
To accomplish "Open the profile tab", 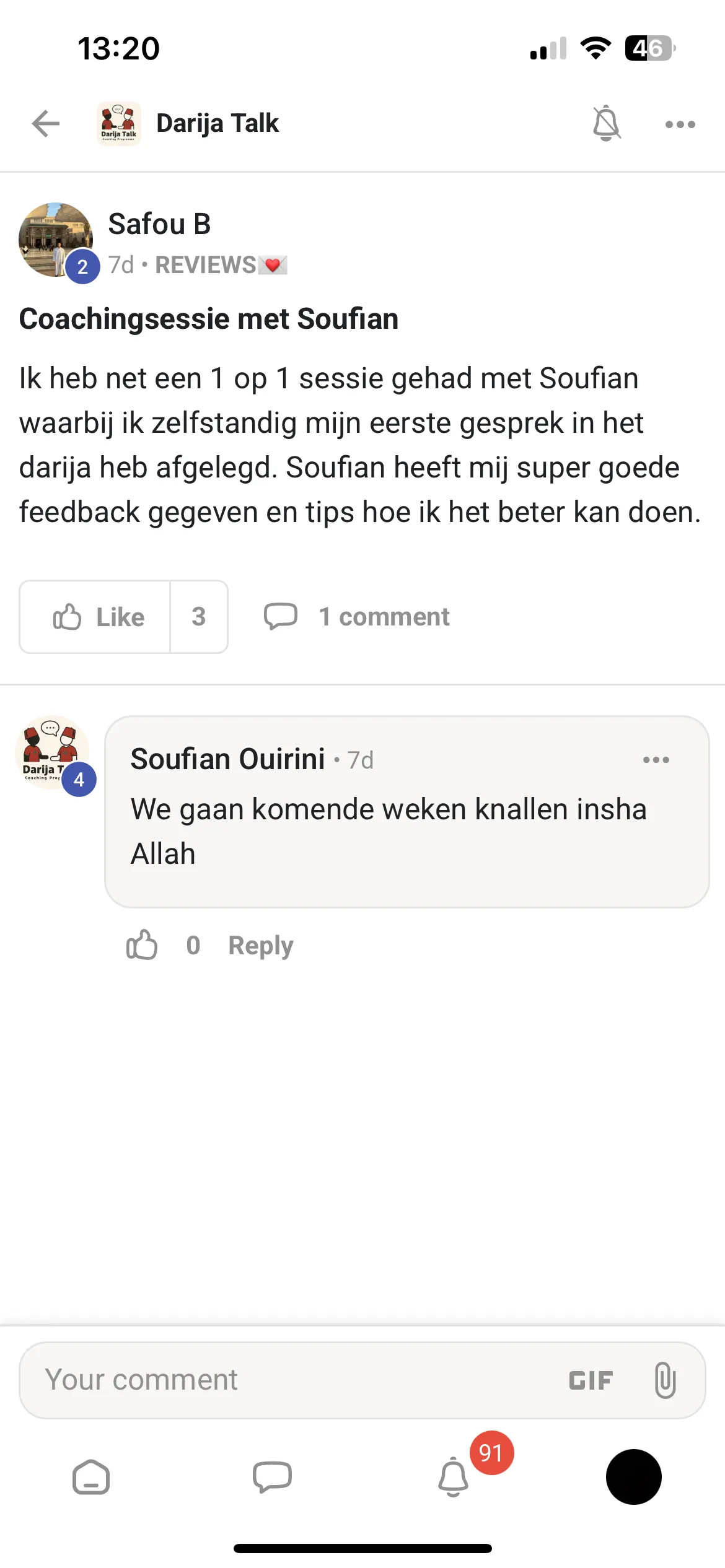I will (x=634, y=1477).
